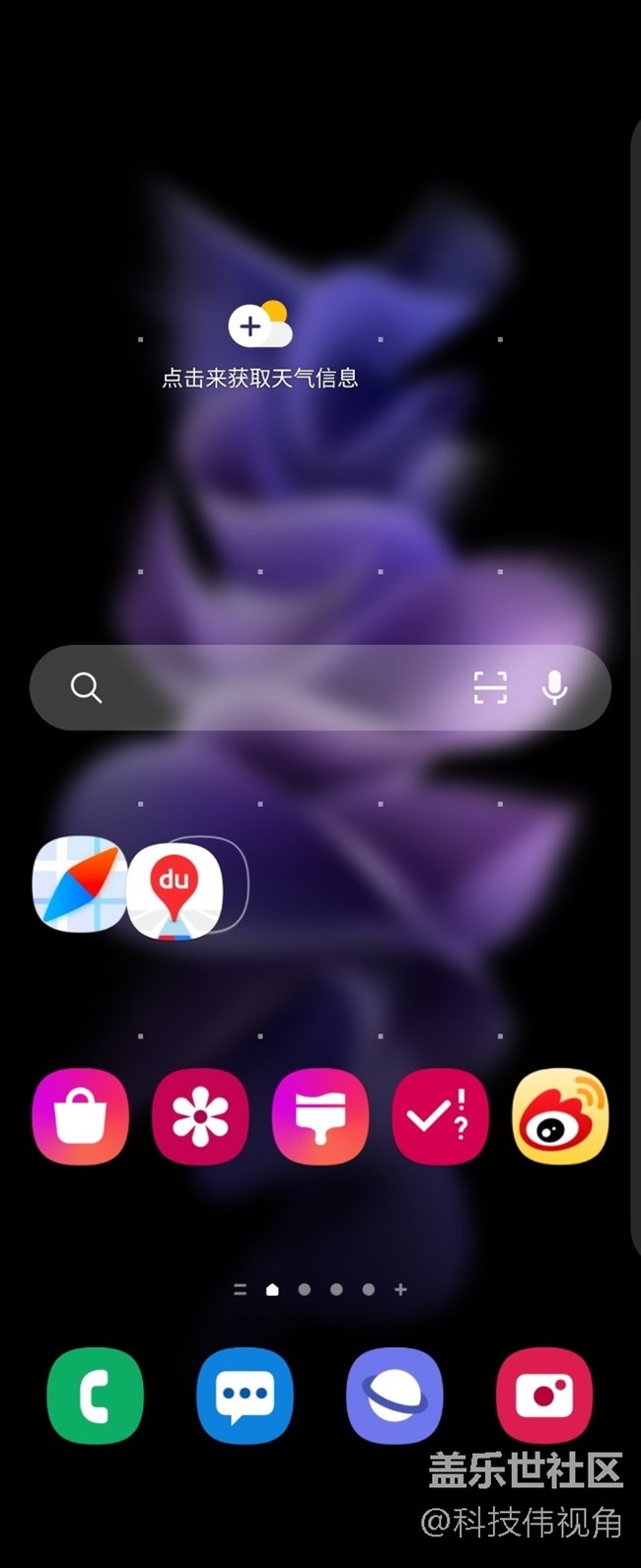Open the scan icon in search bar
The image size is (641, 1568).
tap(490, 687)
